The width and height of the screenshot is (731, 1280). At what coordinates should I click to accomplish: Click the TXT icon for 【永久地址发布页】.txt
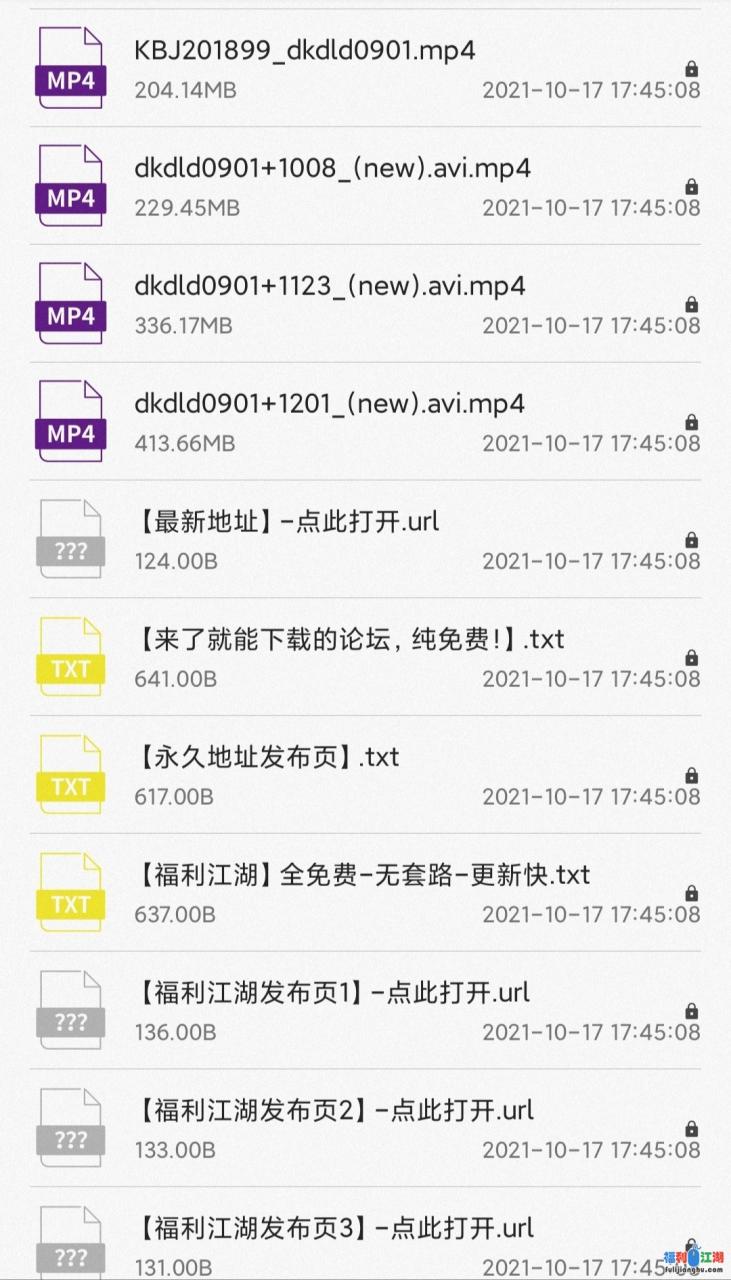click(70, 773)
